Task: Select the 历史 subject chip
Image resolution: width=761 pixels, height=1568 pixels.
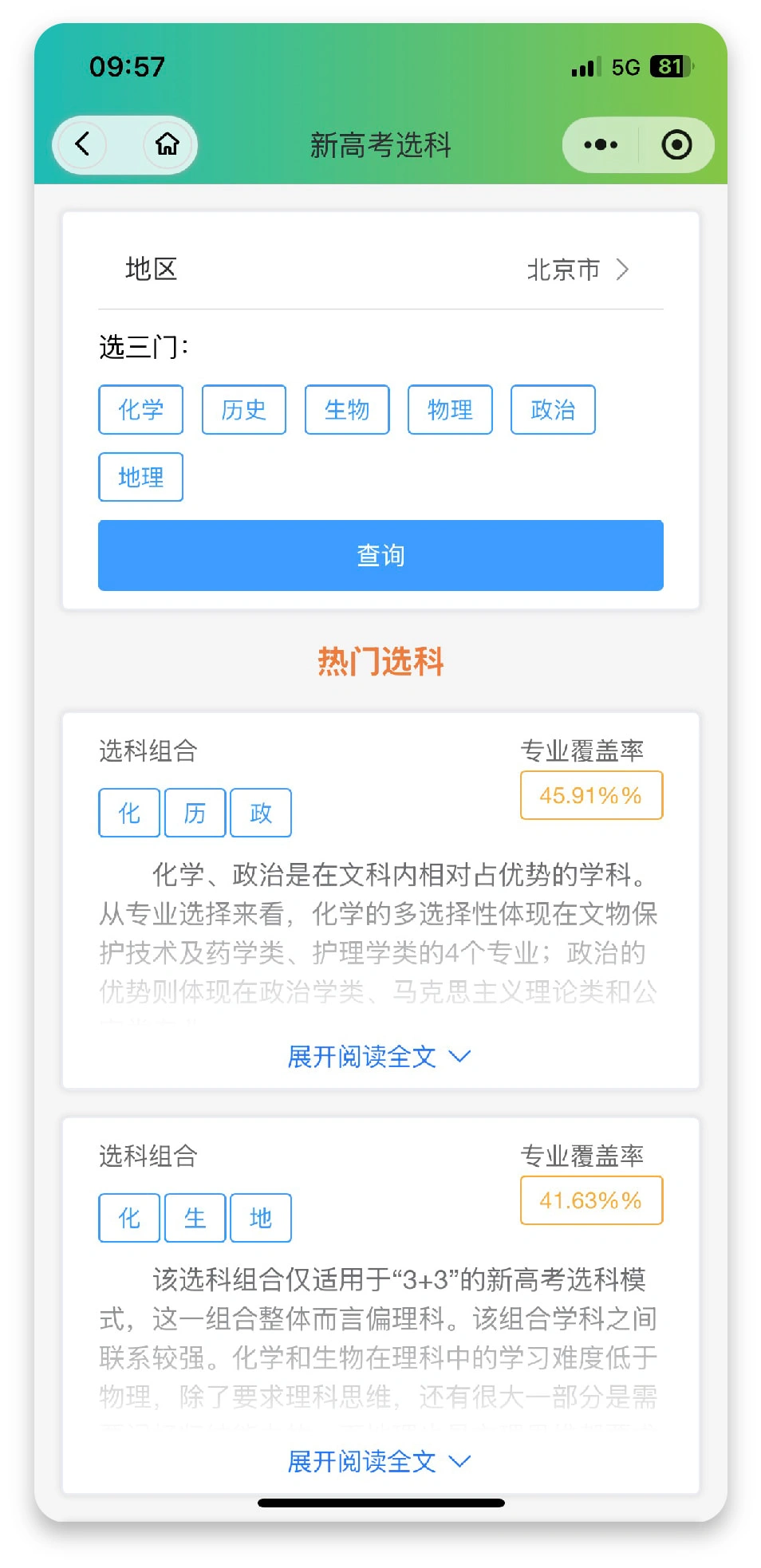Action: point(243,410)
